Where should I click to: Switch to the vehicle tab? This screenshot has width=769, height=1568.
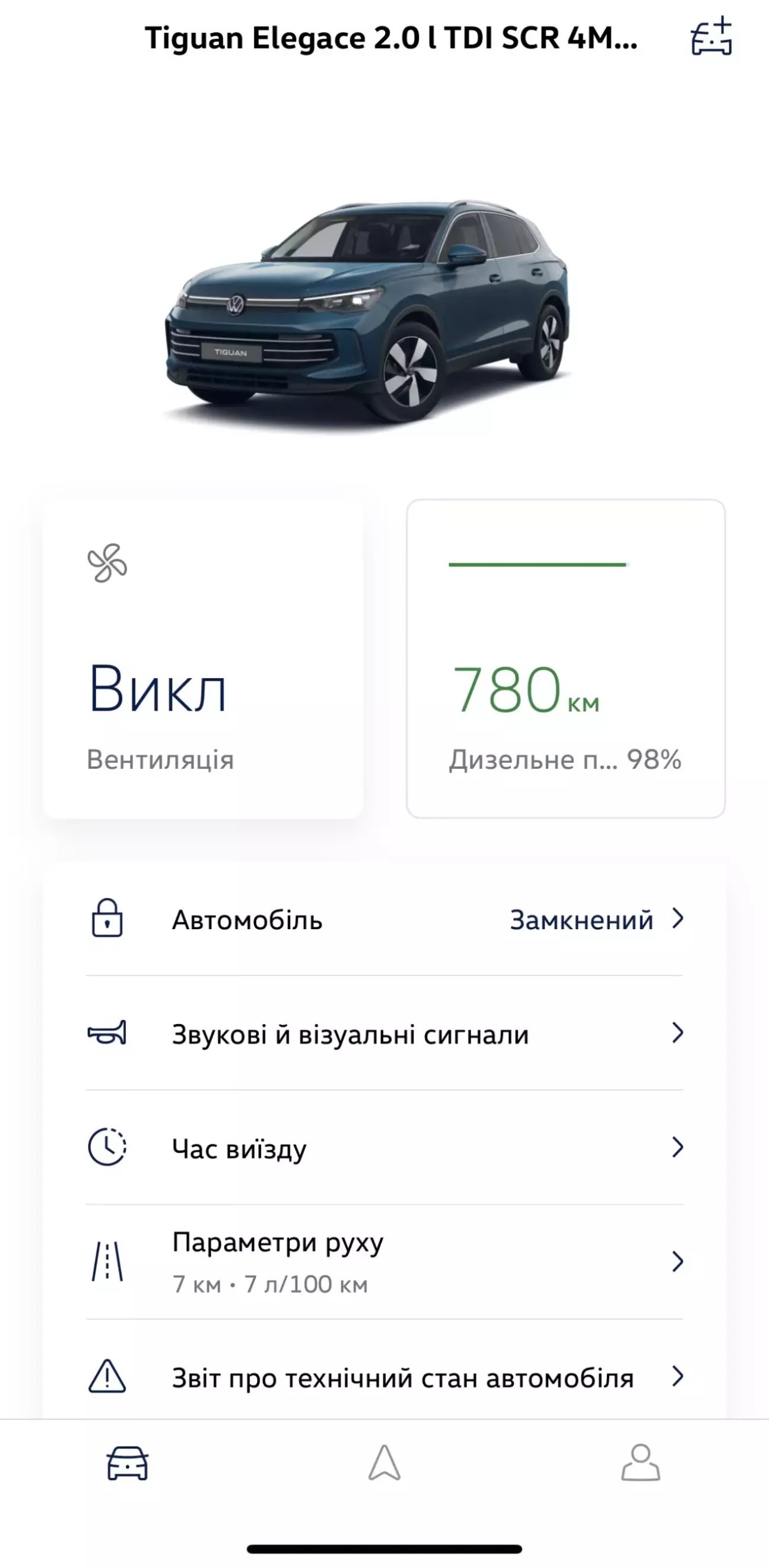[x=128, y=1463]
